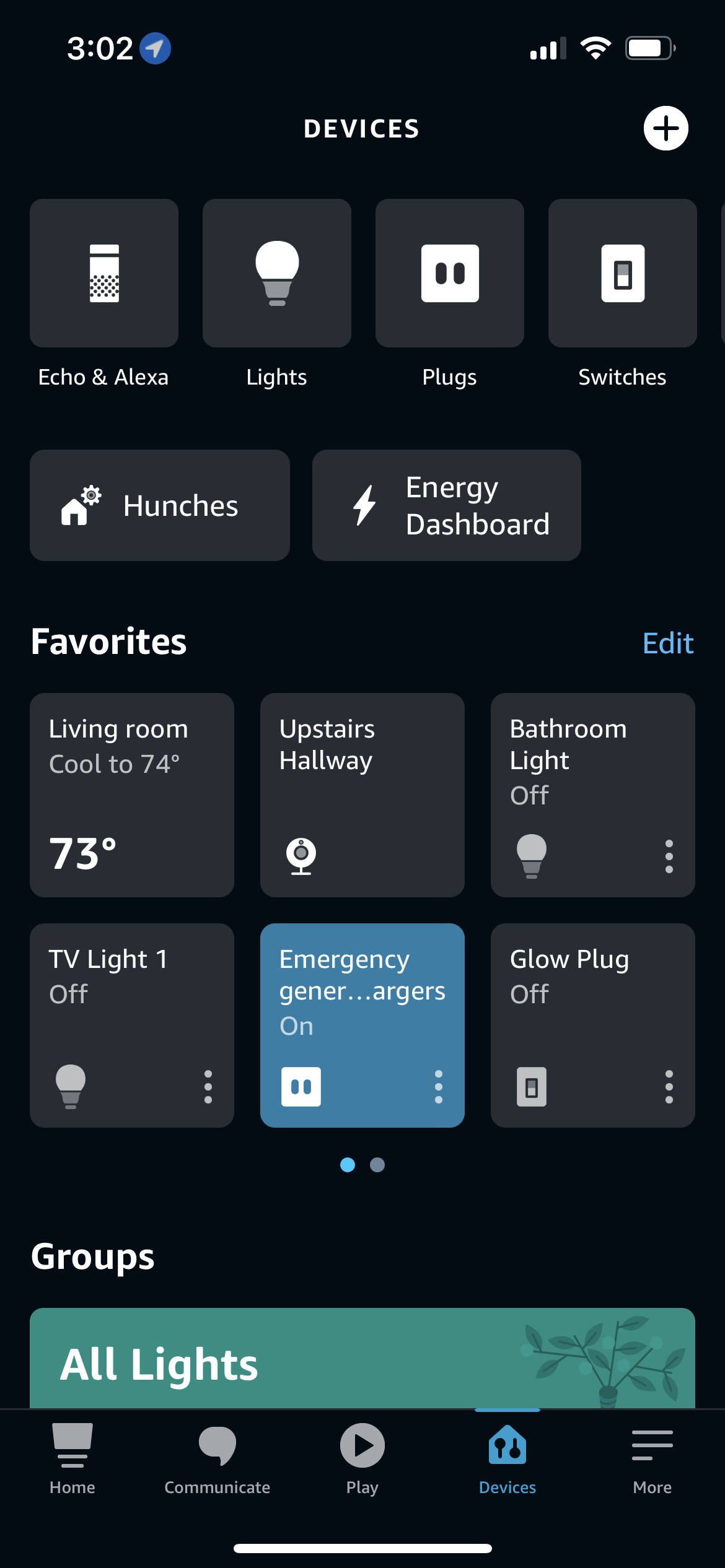Edit the Favorites list

click(667, 643)
